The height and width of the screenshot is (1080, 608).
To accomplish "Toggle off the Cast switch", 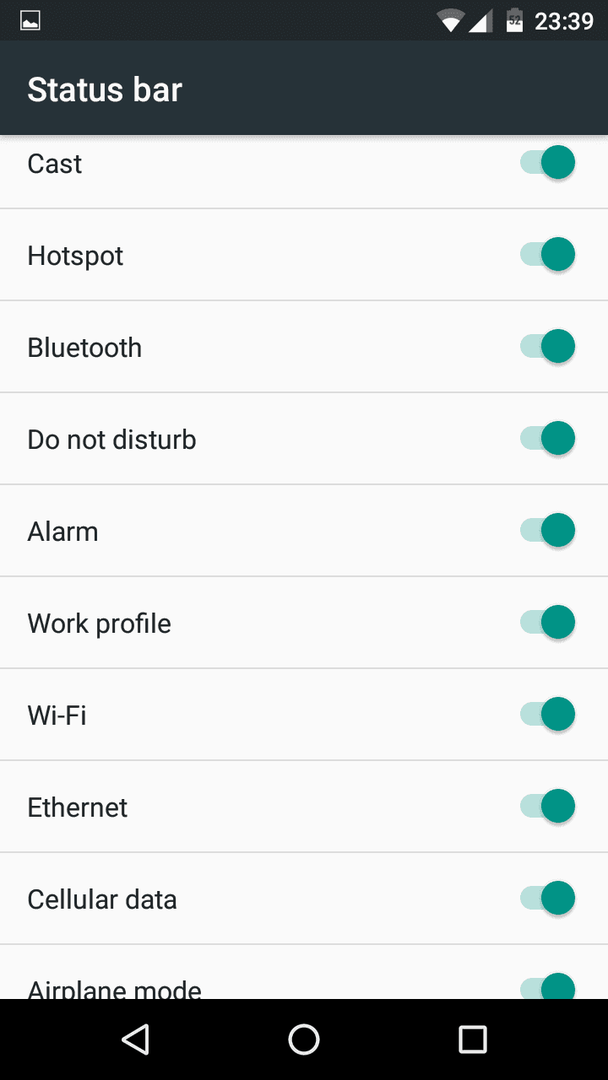I will (547, 163).
